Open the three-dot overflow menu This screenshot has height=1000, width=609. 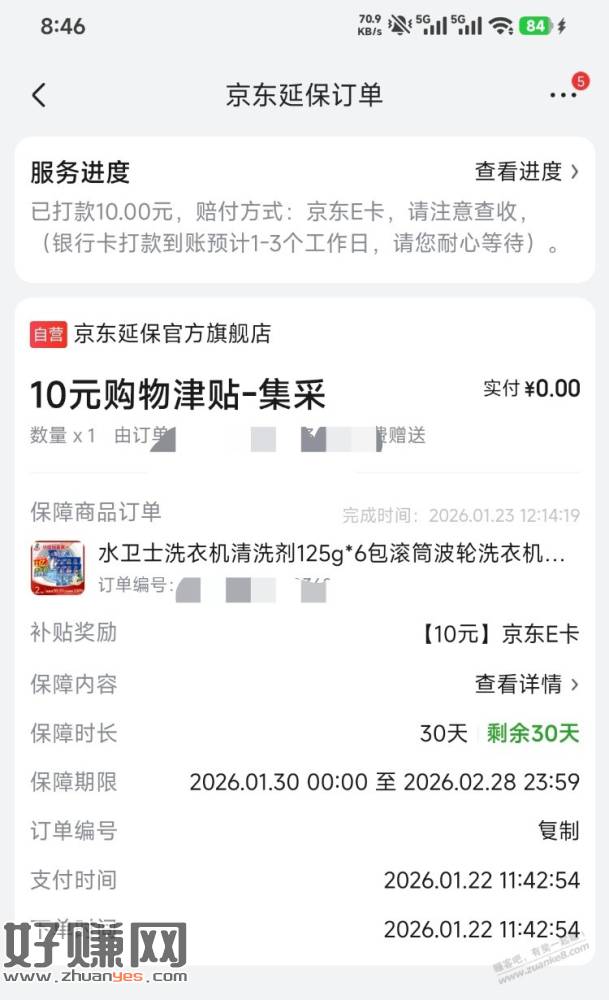point(563,95)
